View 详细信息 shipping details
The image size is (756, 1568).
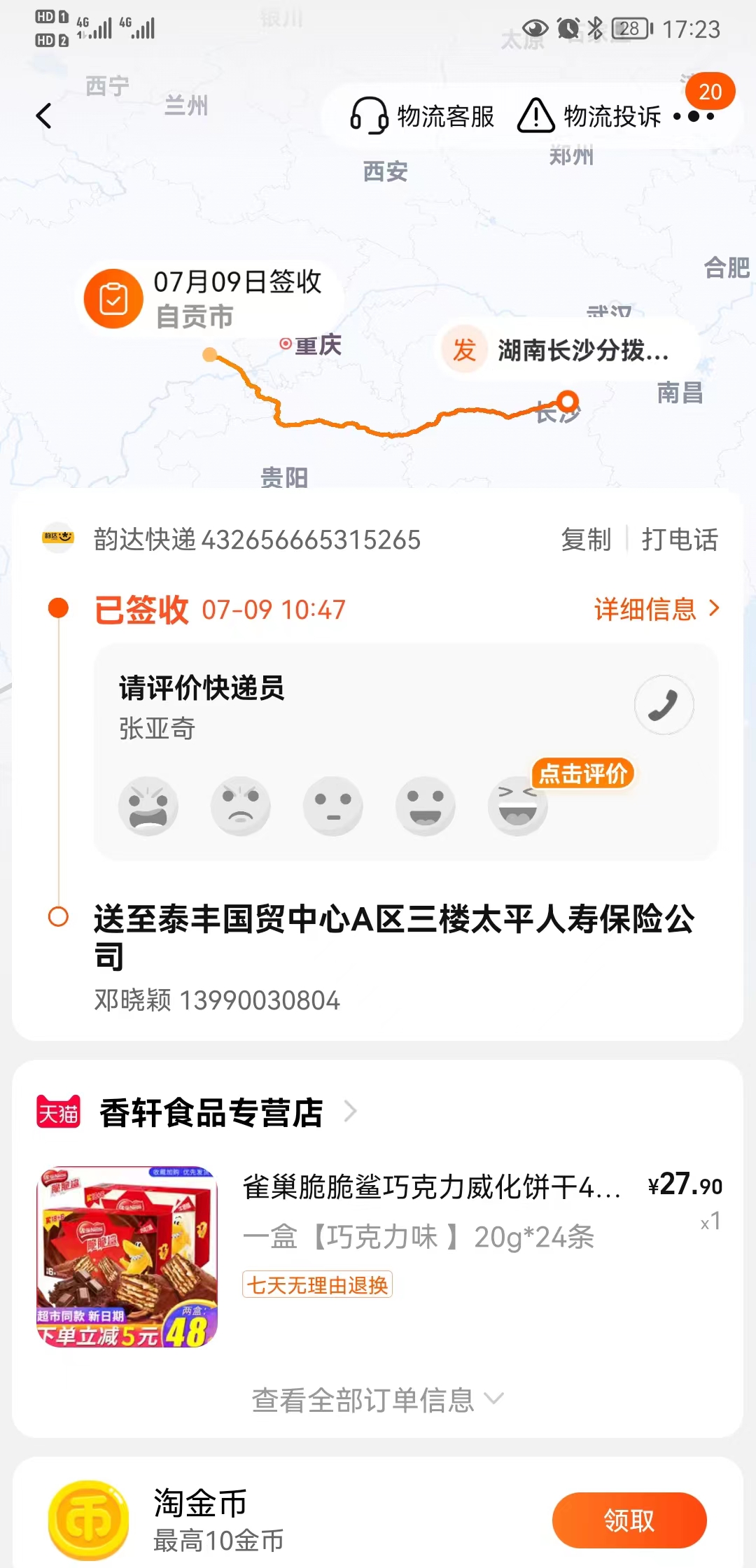(657, 609)
